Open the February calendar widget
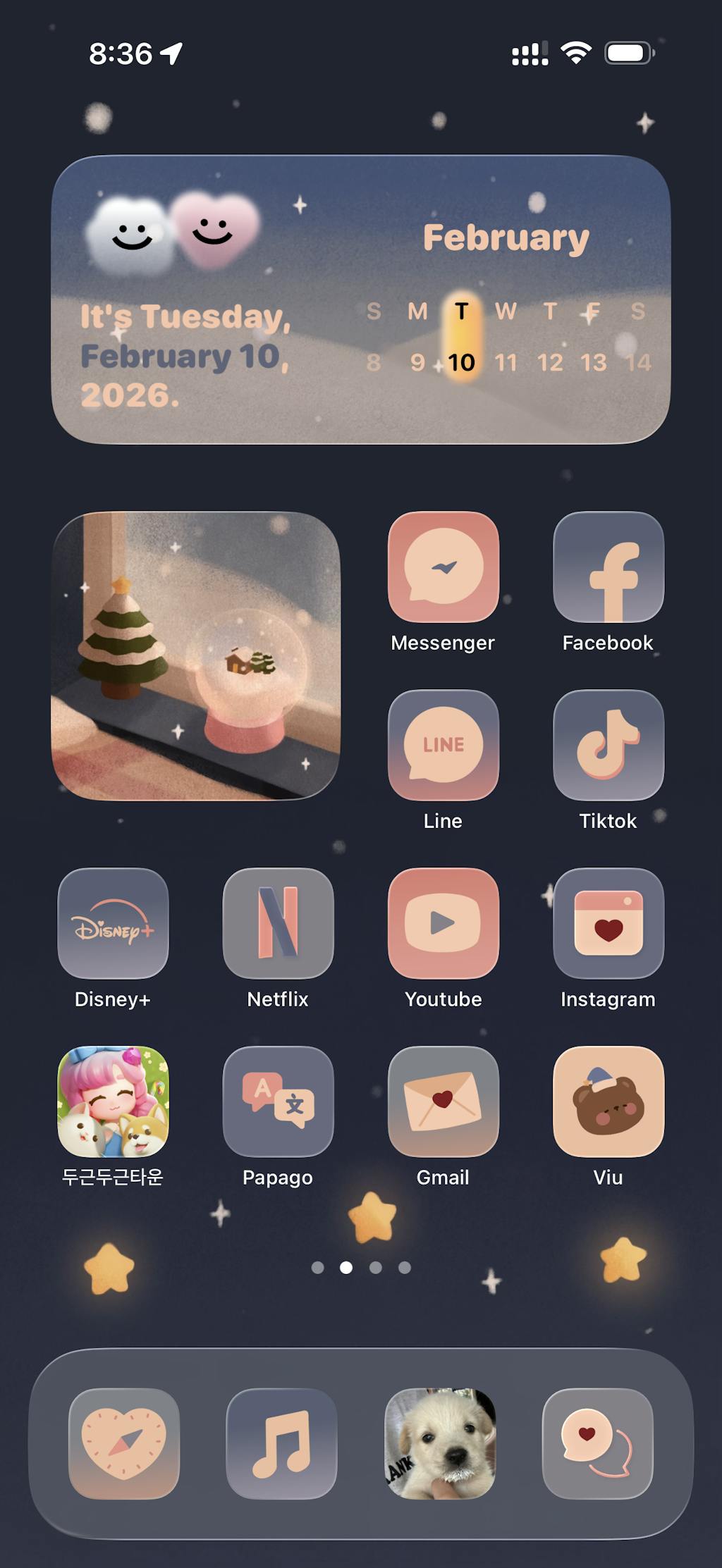 point(361,300)
